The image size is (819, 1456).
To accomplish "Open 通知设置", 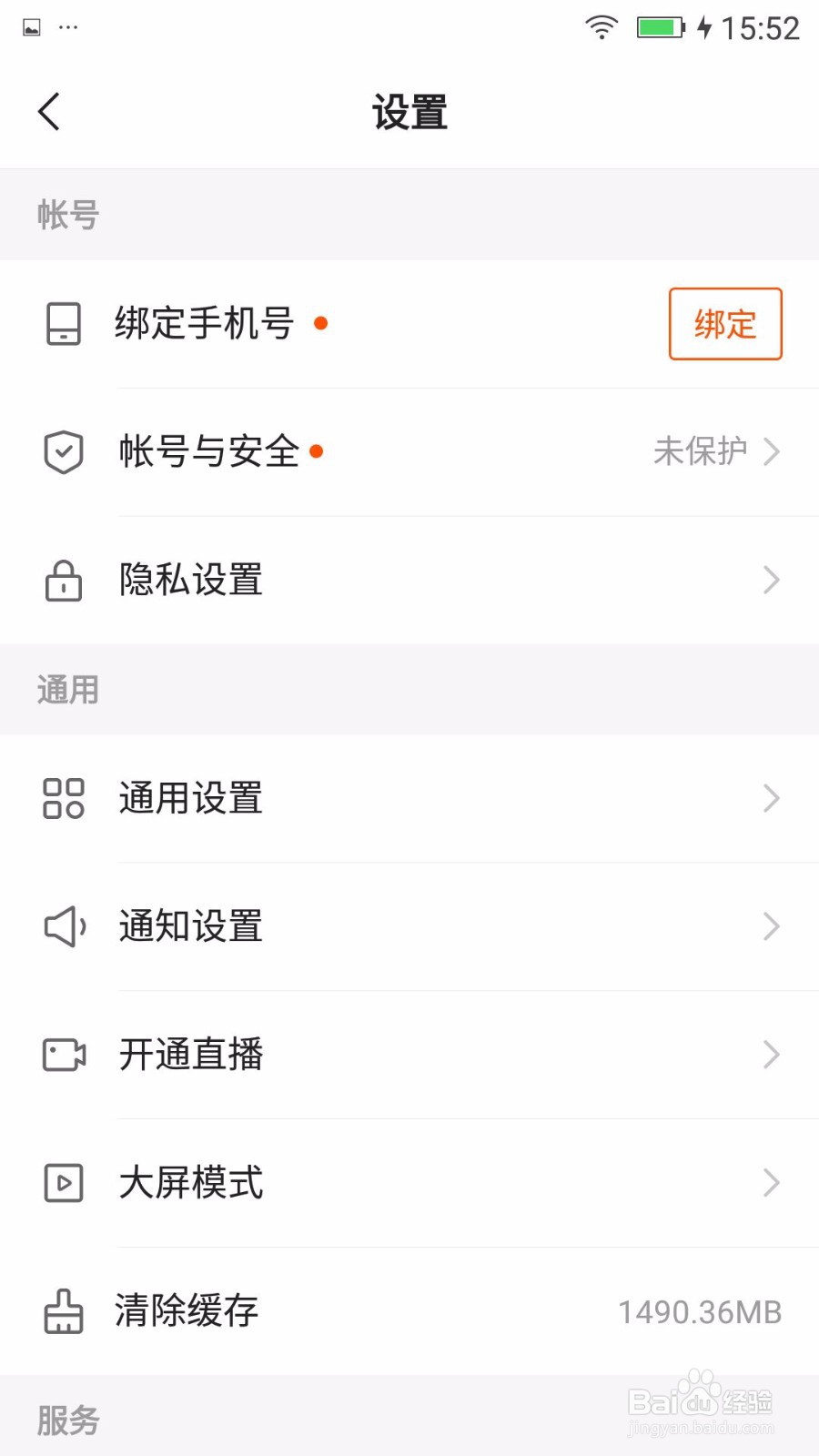I will click(409, 926).
